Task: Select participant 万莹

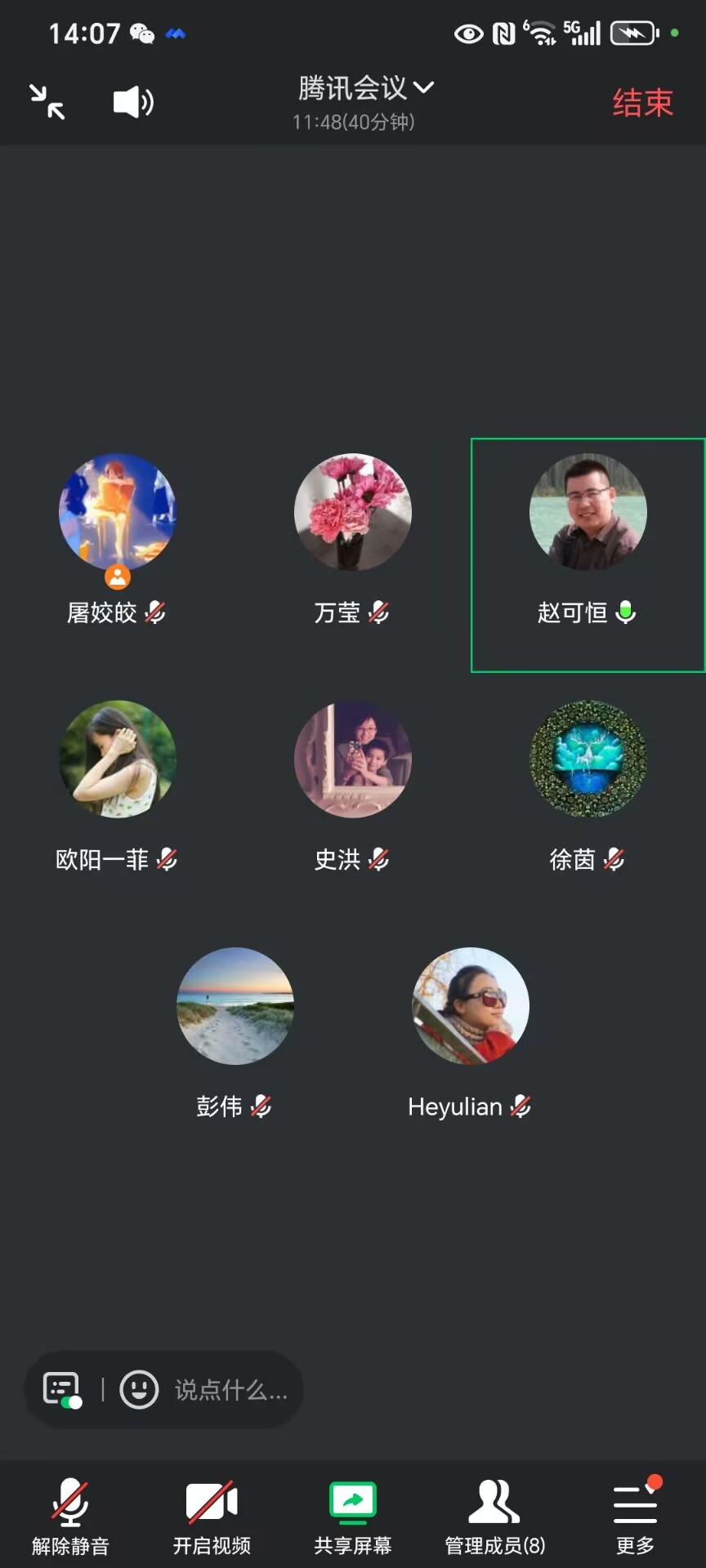Action: tap(352, 514)
